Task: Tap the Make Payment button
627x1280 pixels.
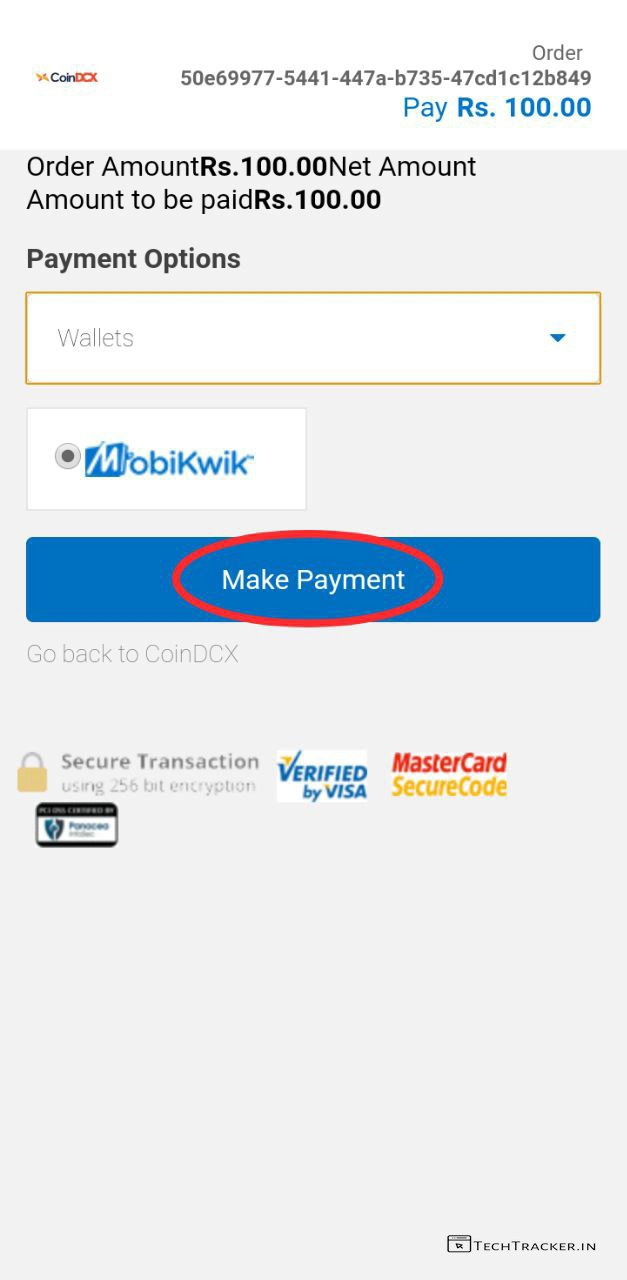Action: pyautogui.click(x=313, y=580)
